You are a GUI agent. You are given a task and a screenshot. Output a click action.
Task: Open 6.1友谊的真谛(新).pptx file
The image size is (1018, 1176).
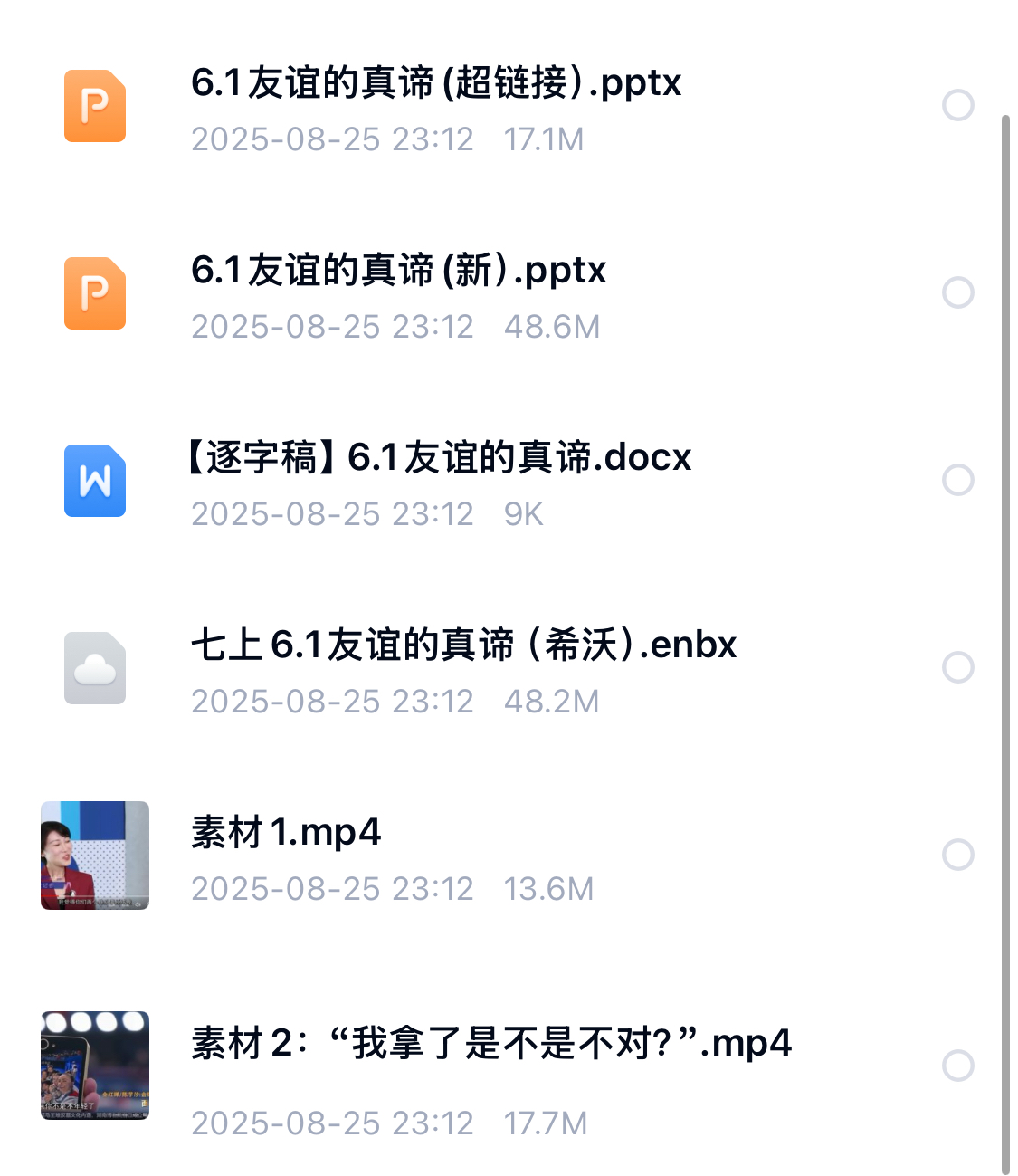tap(398, 271)
